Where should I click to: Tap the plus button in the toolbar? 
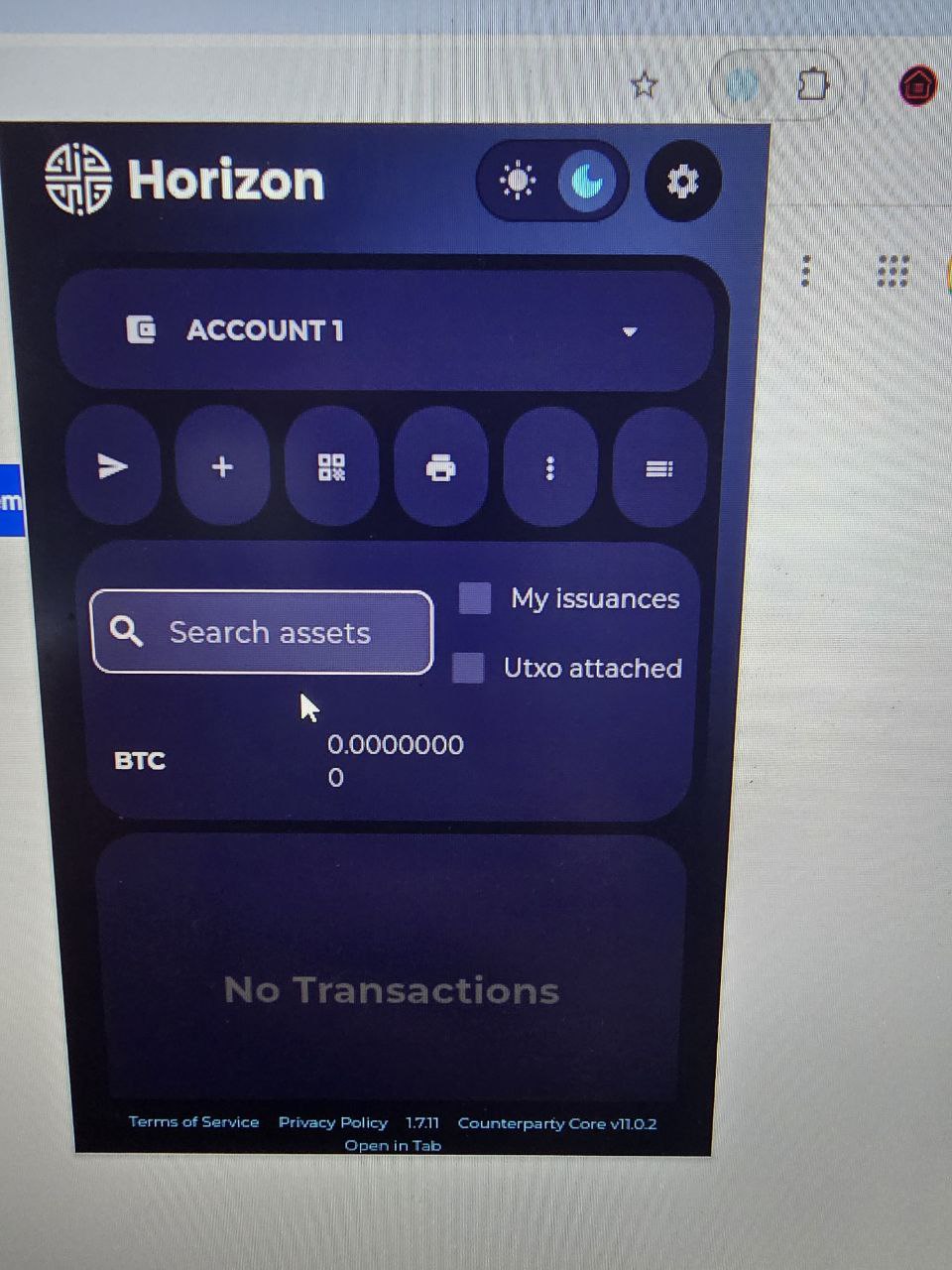pyautogui.click(x=222, y=467)
